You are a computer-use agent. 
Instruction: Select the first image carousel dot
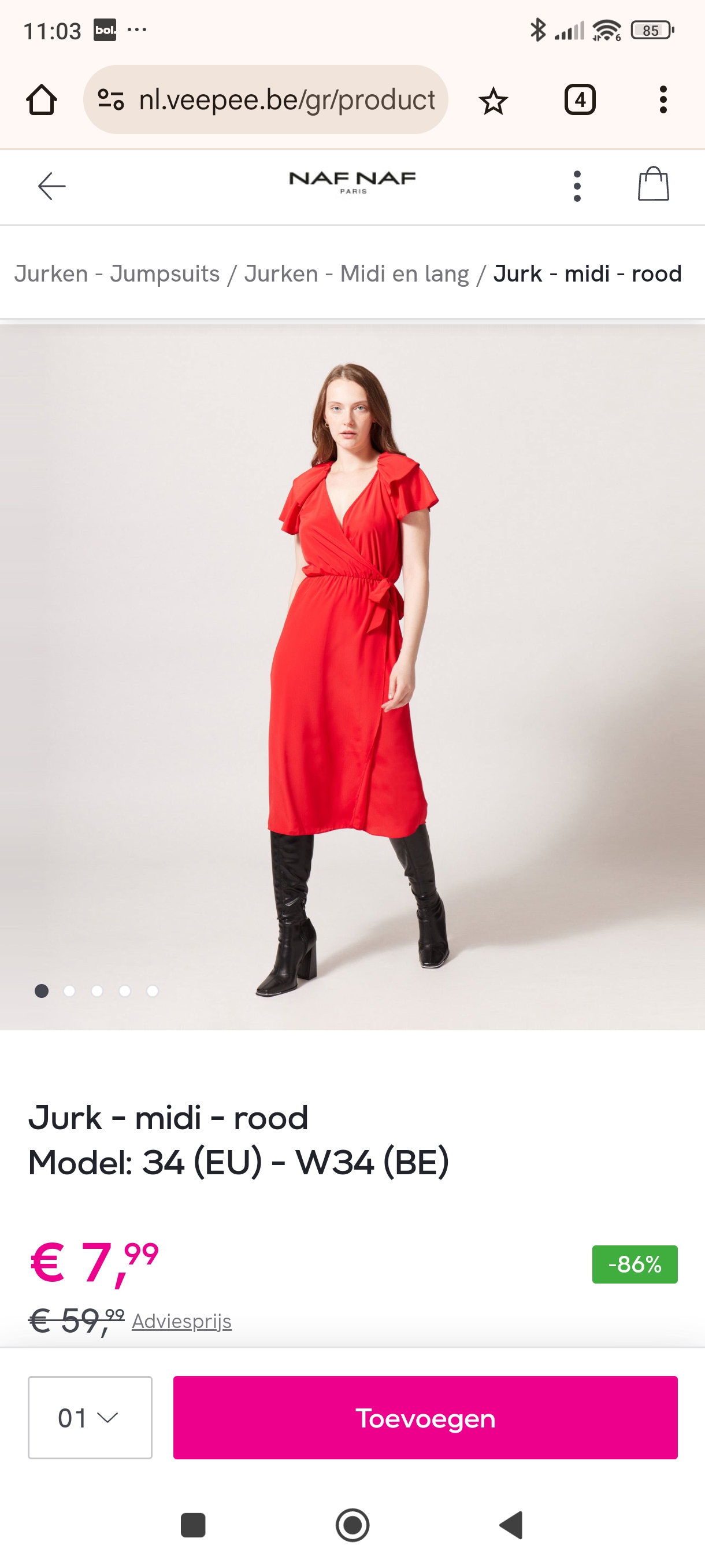(x=42, y=991)
